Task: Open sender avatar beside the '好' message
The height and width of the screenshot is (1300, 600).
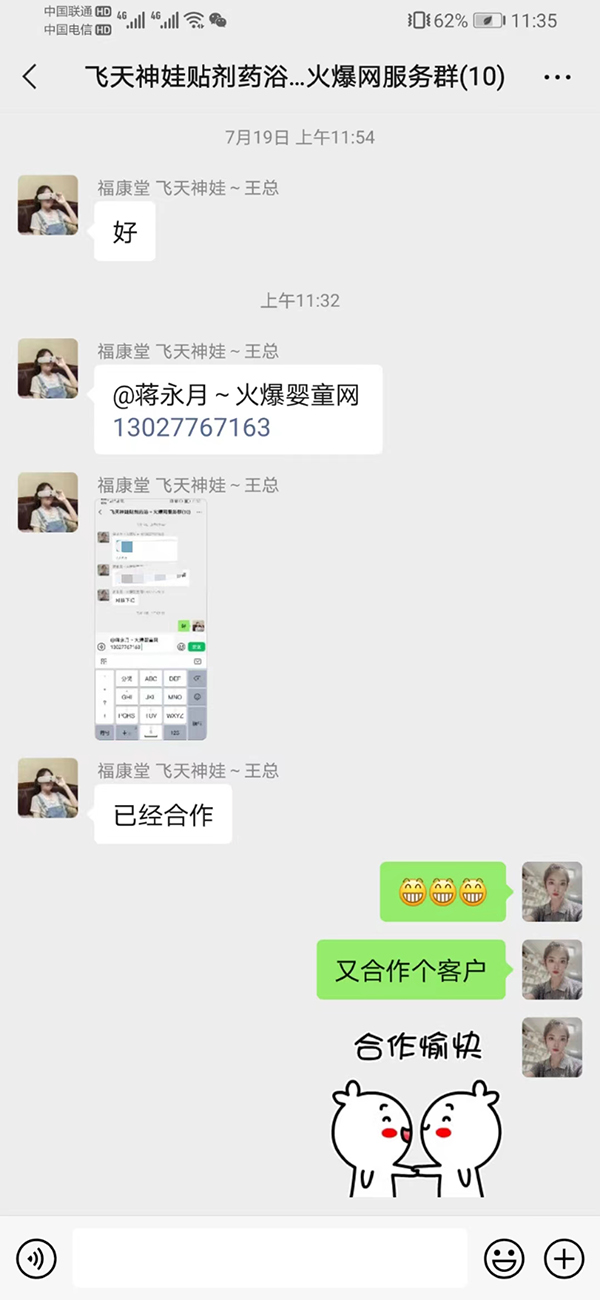Action: tap(48, 205)
